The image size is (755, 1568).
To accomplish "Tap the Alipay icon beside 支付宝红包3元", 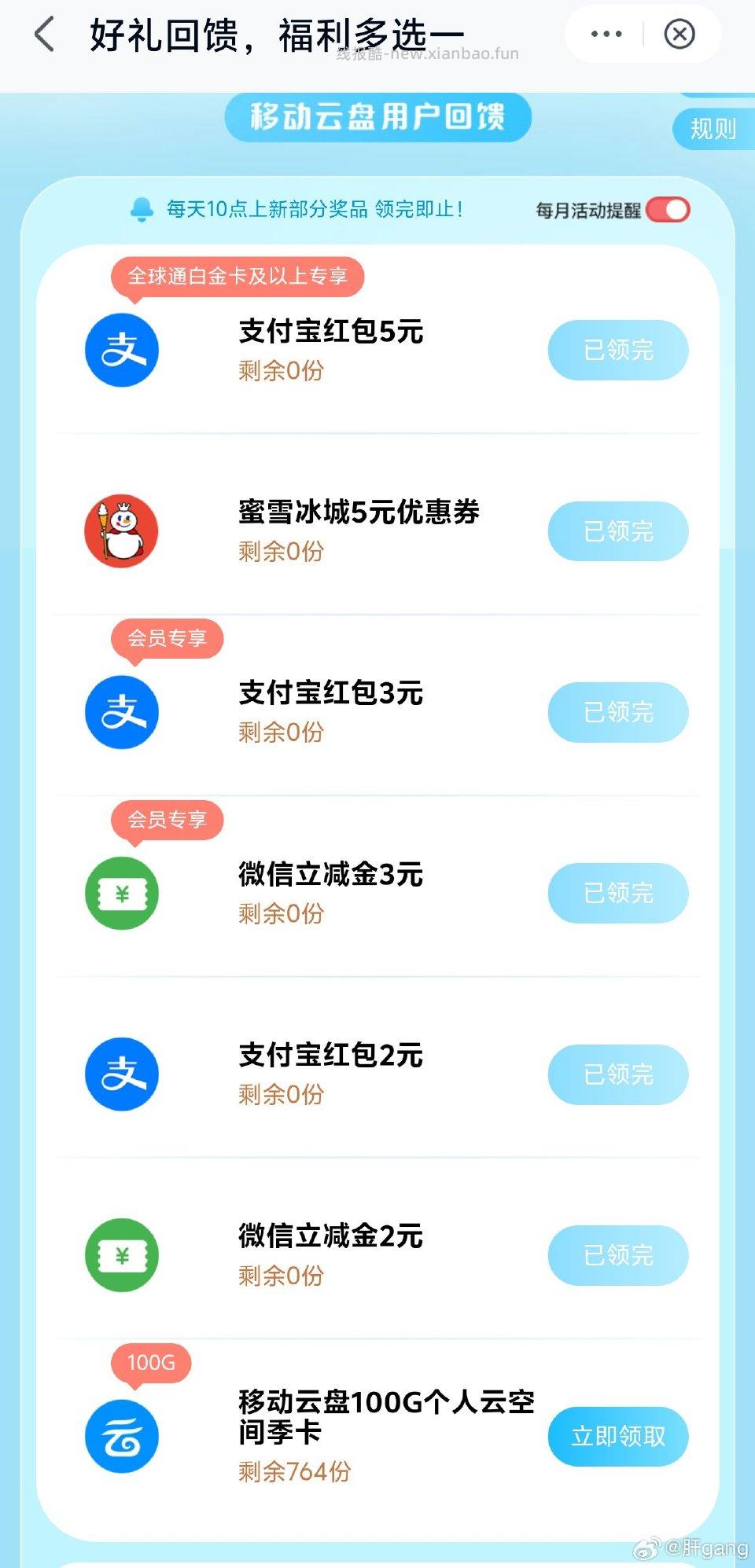I will (122, 712).
